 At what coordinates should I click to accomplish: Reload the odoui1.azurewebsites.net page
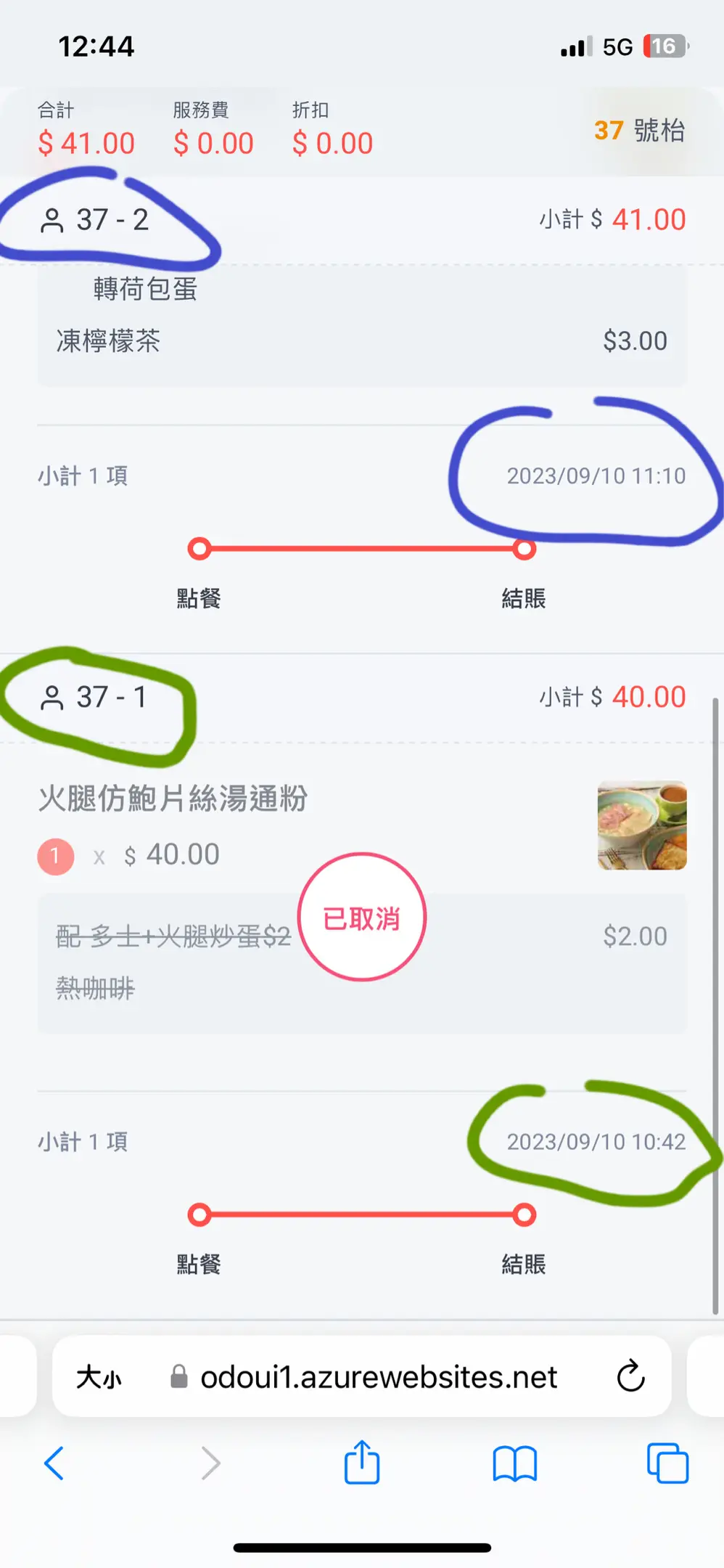point(630,1376)
